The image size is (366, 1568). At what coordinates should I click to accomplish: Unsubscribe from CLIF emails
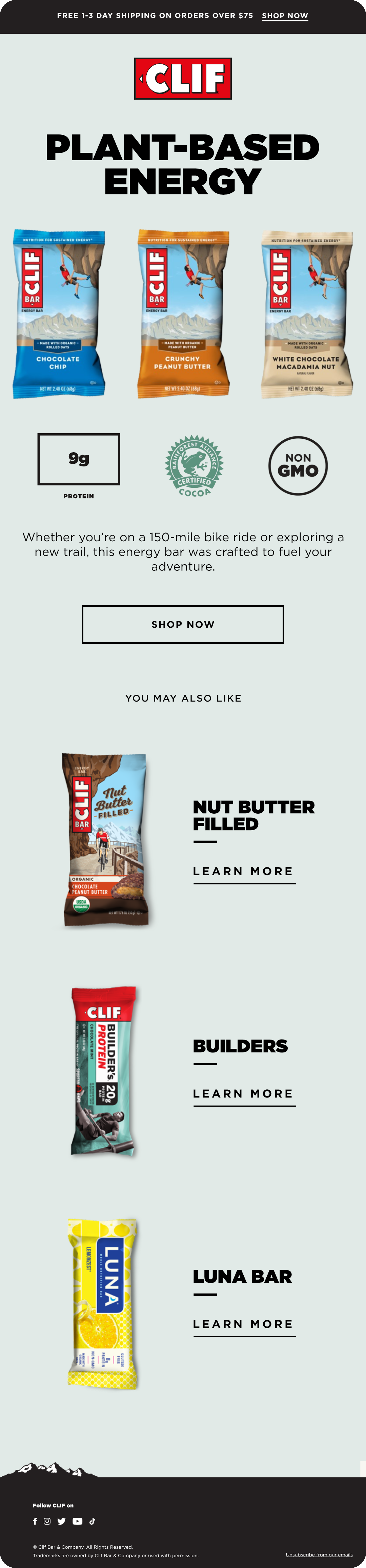point(319,1554)
